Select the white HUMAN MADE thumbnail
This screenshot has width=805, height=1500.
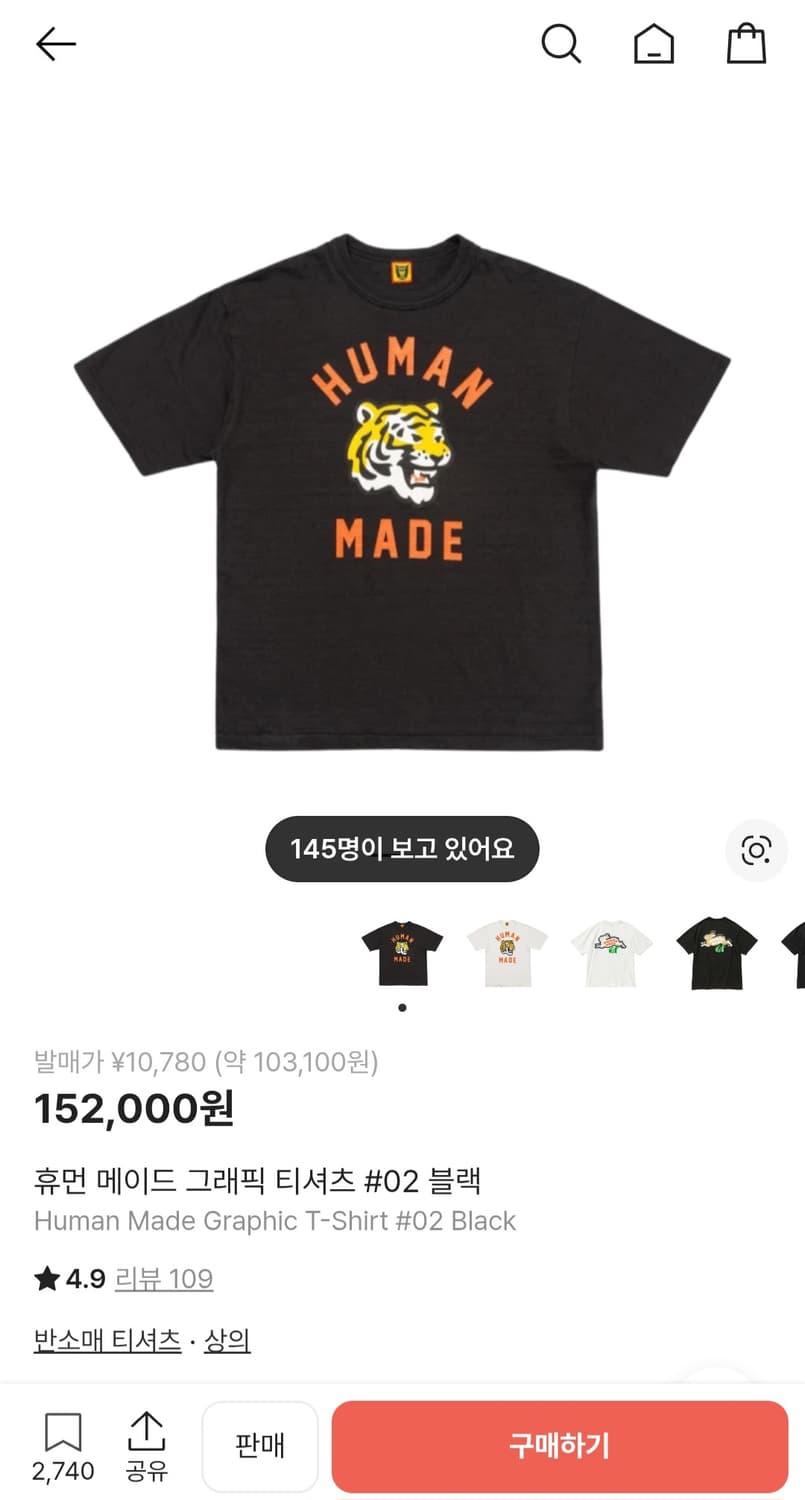[x=507, y=952]
